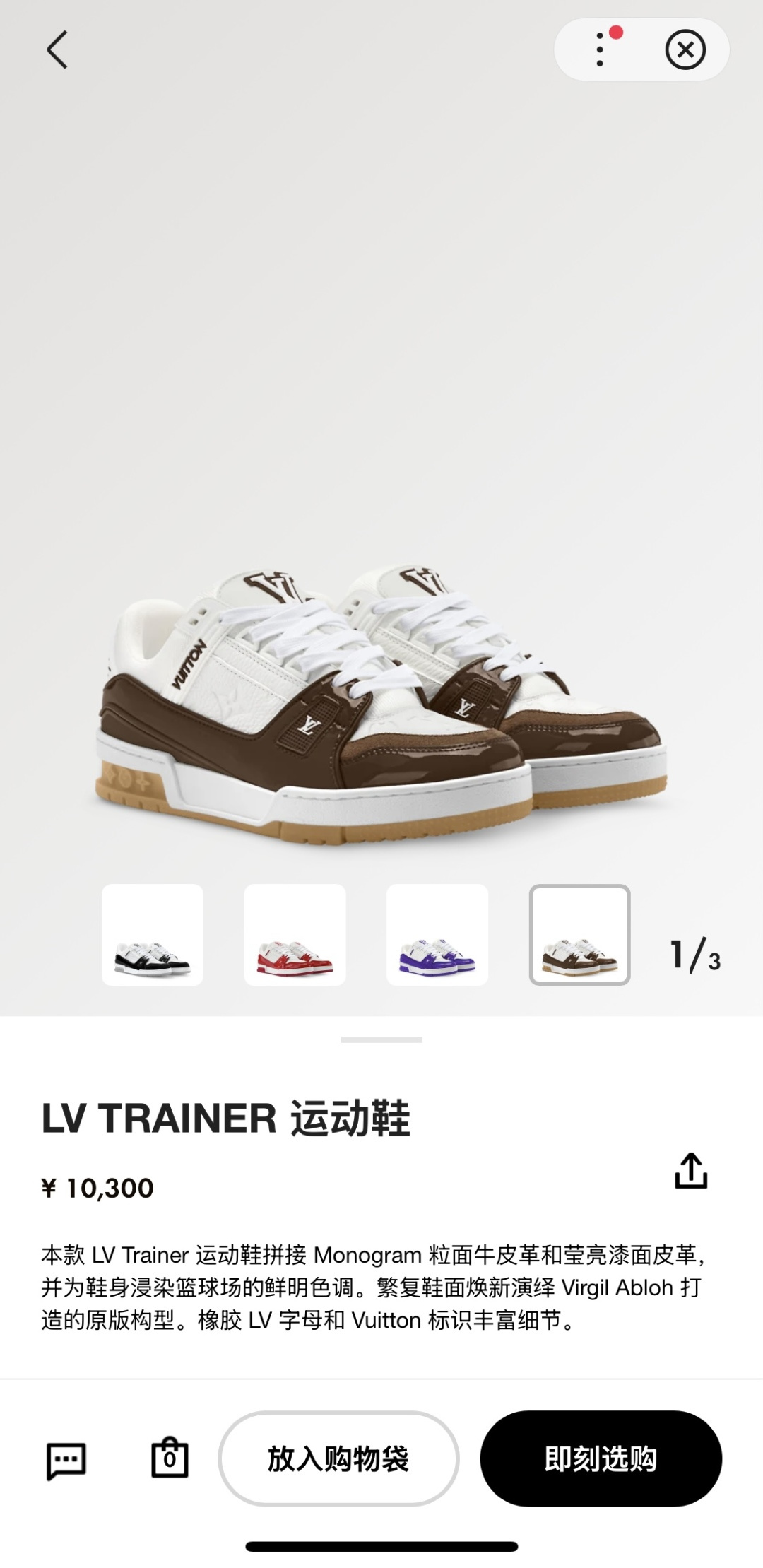Select the red color variant
763x1568 pixels.
[x=295, y=934]
